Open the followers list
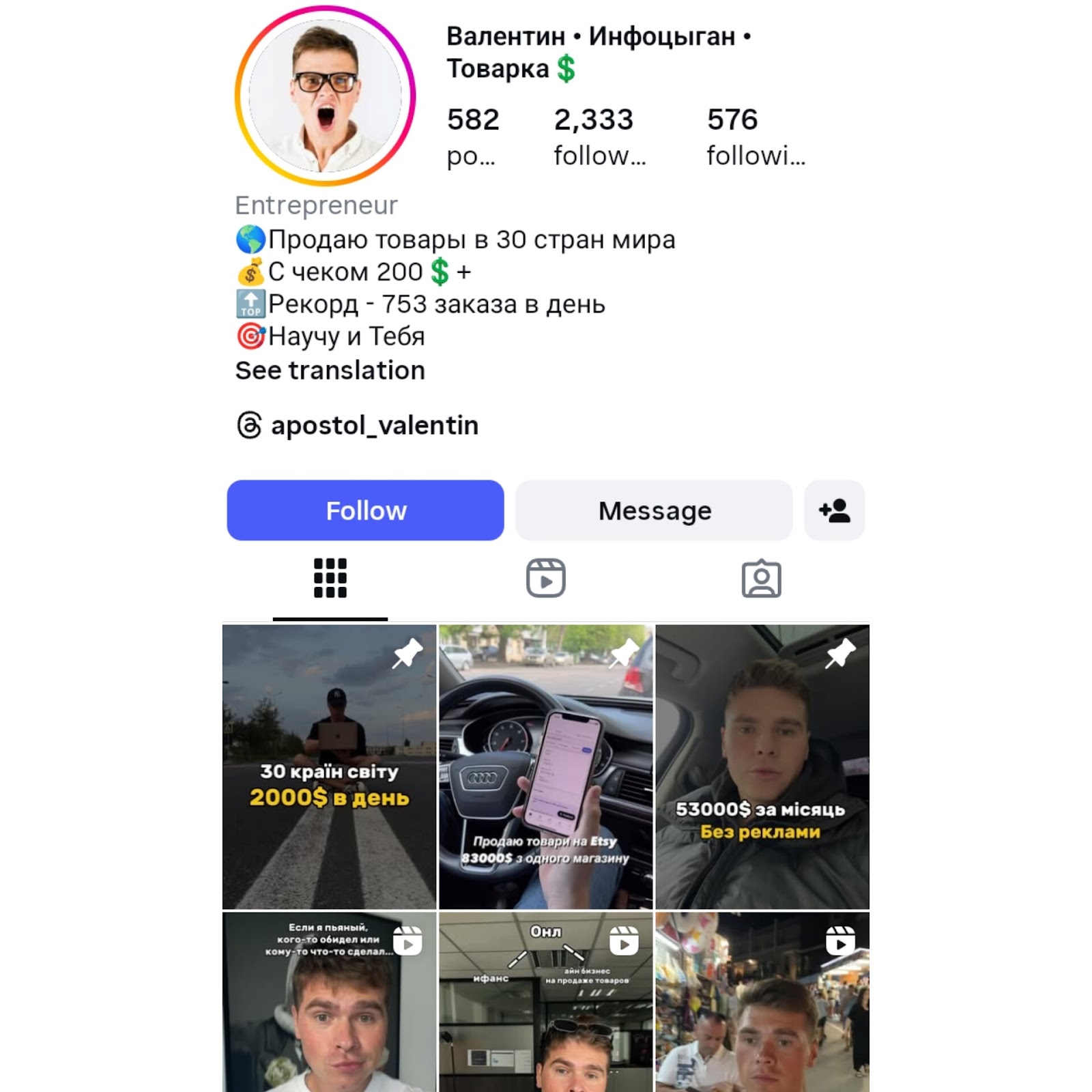The width and height of the screenshot is (1092, 1092). pyautogui.click(x=599, y=136)
